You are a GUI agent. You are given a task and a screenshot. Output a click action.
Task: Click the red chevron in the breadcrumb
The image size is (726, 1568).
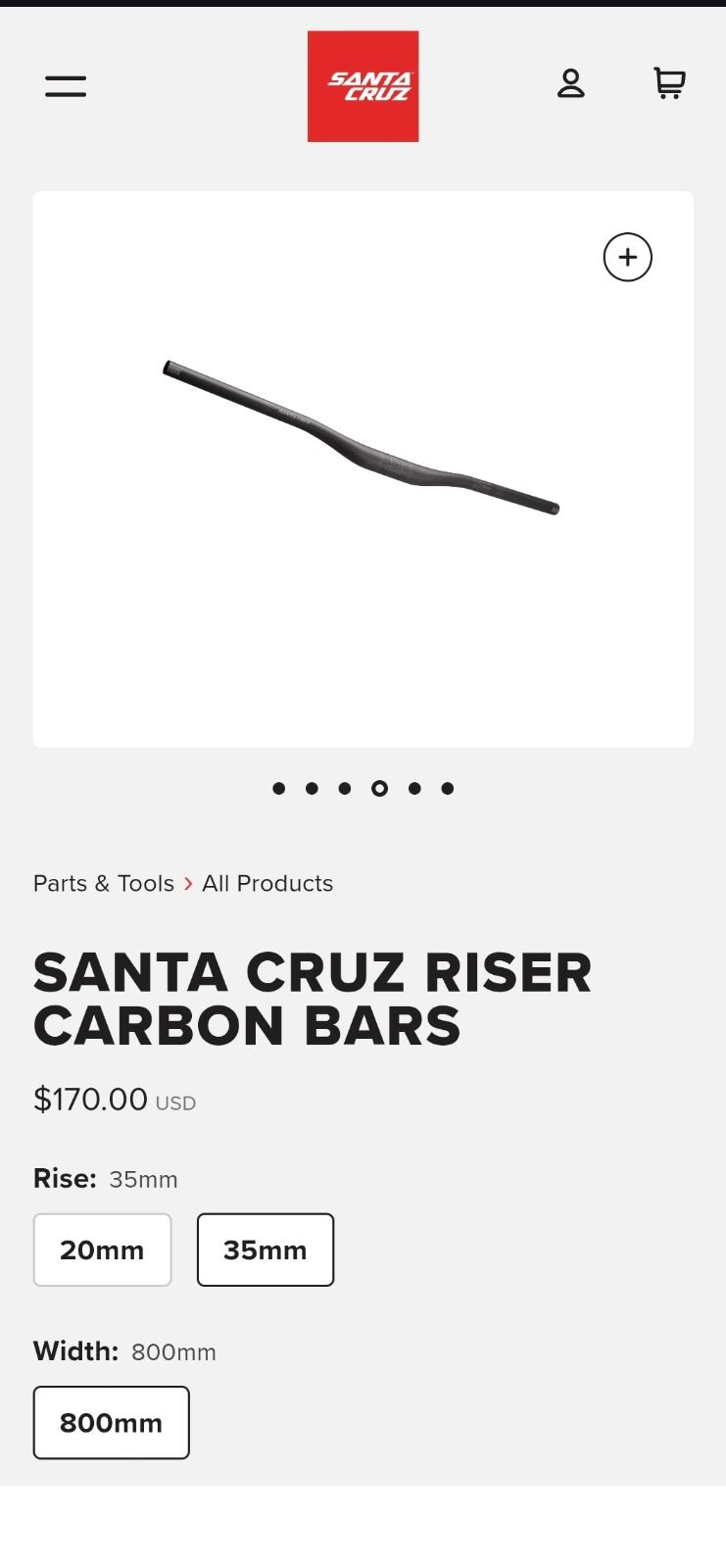tap(187, 883)
